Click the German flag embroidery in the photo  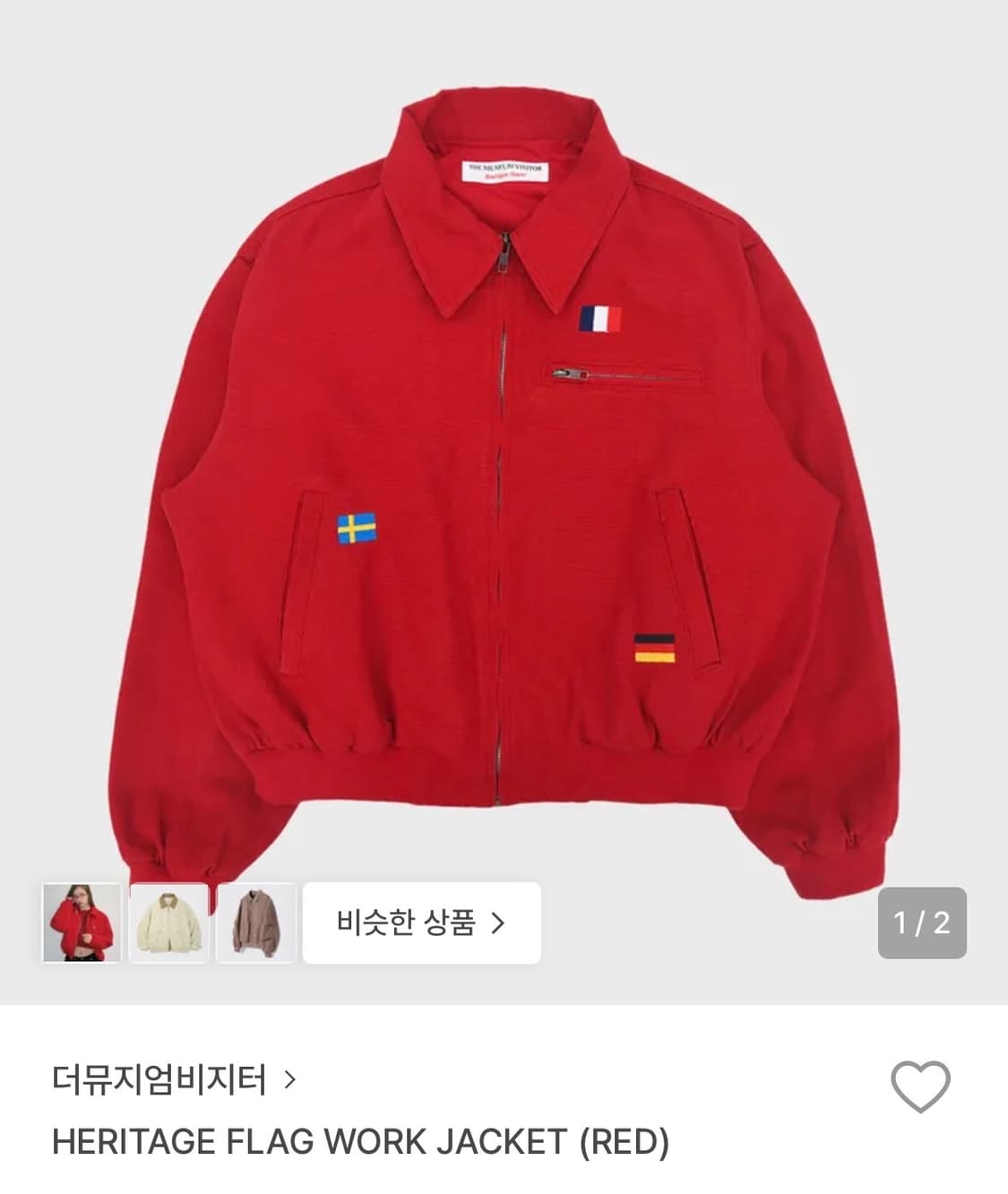tap(654, 649)
